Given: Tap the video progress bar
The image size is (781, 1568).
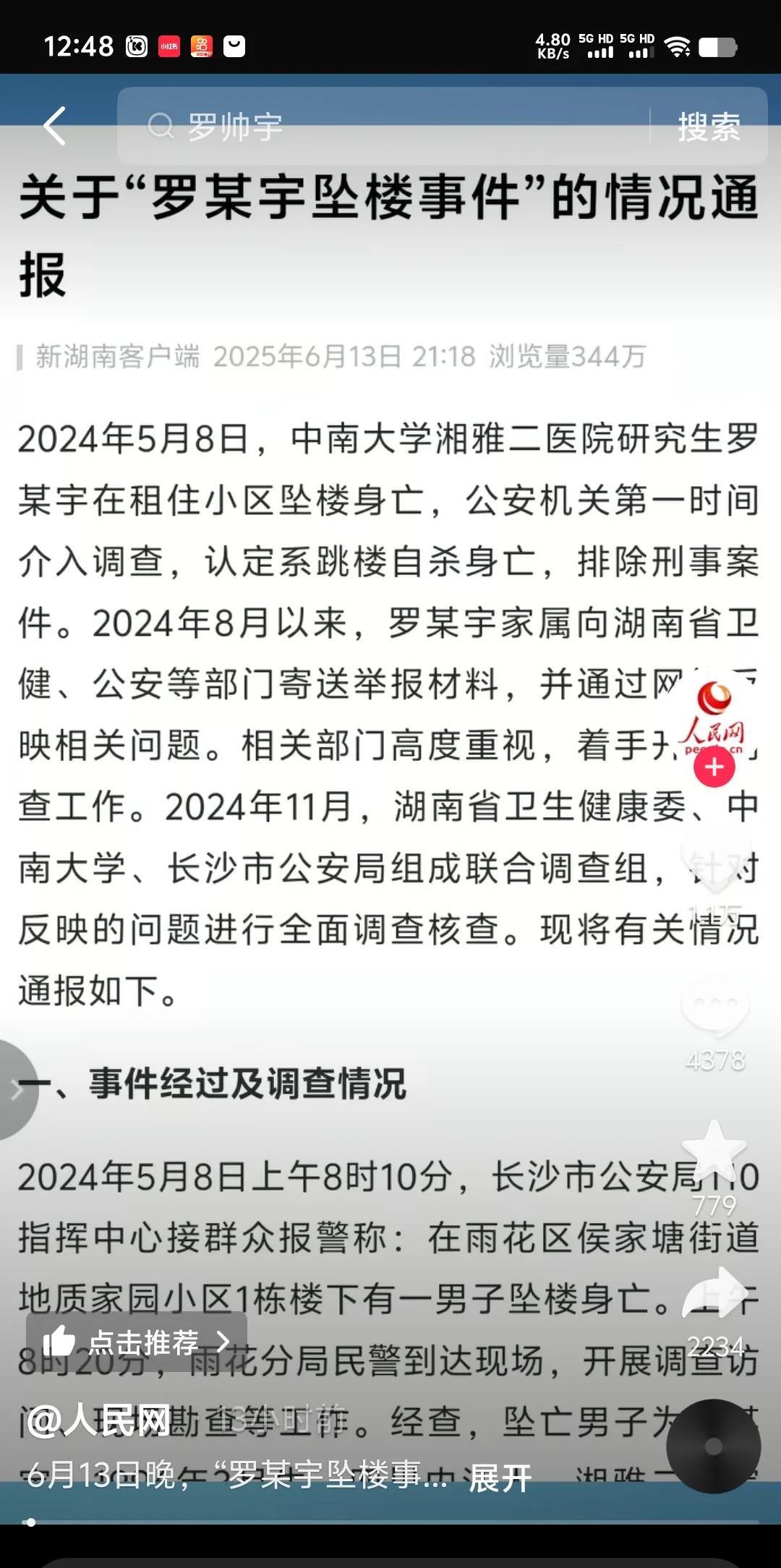Looking at the screenshot, I should click(x=390, y=1522).
